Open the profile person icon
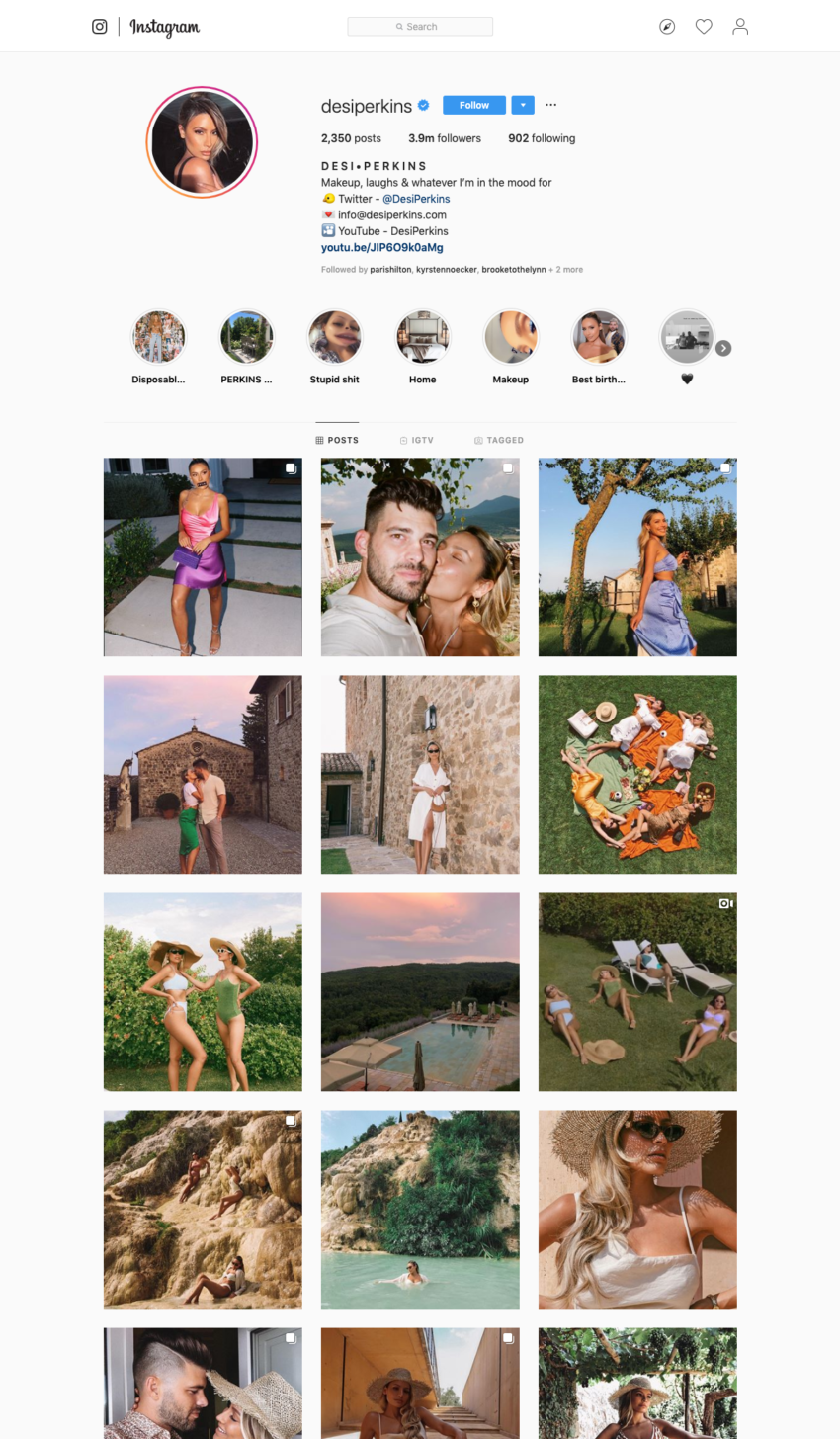840x1439 pixels. (740, 27)
